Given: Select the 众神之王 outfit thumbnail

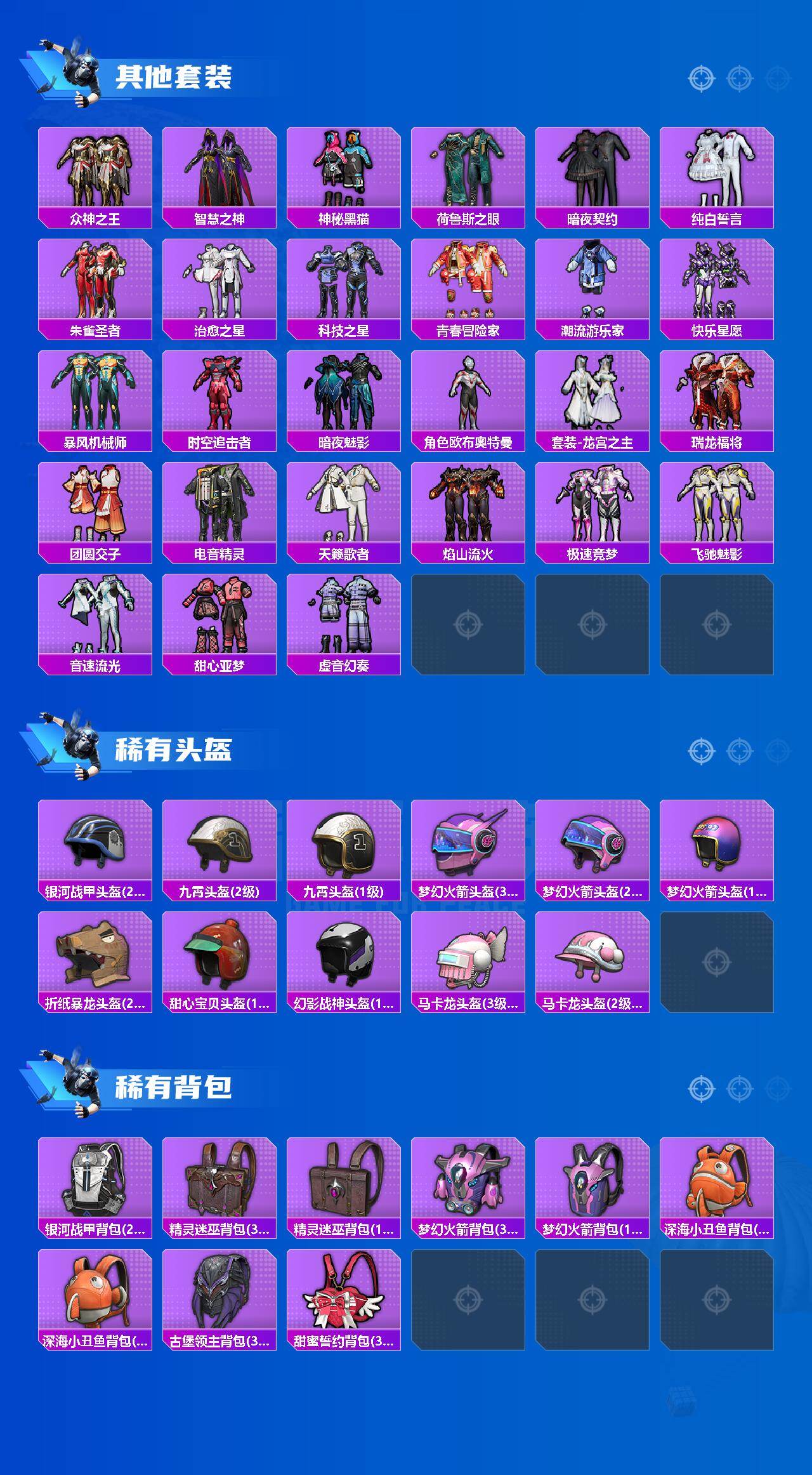Looking at the screenshot, I should pos(95,171).
